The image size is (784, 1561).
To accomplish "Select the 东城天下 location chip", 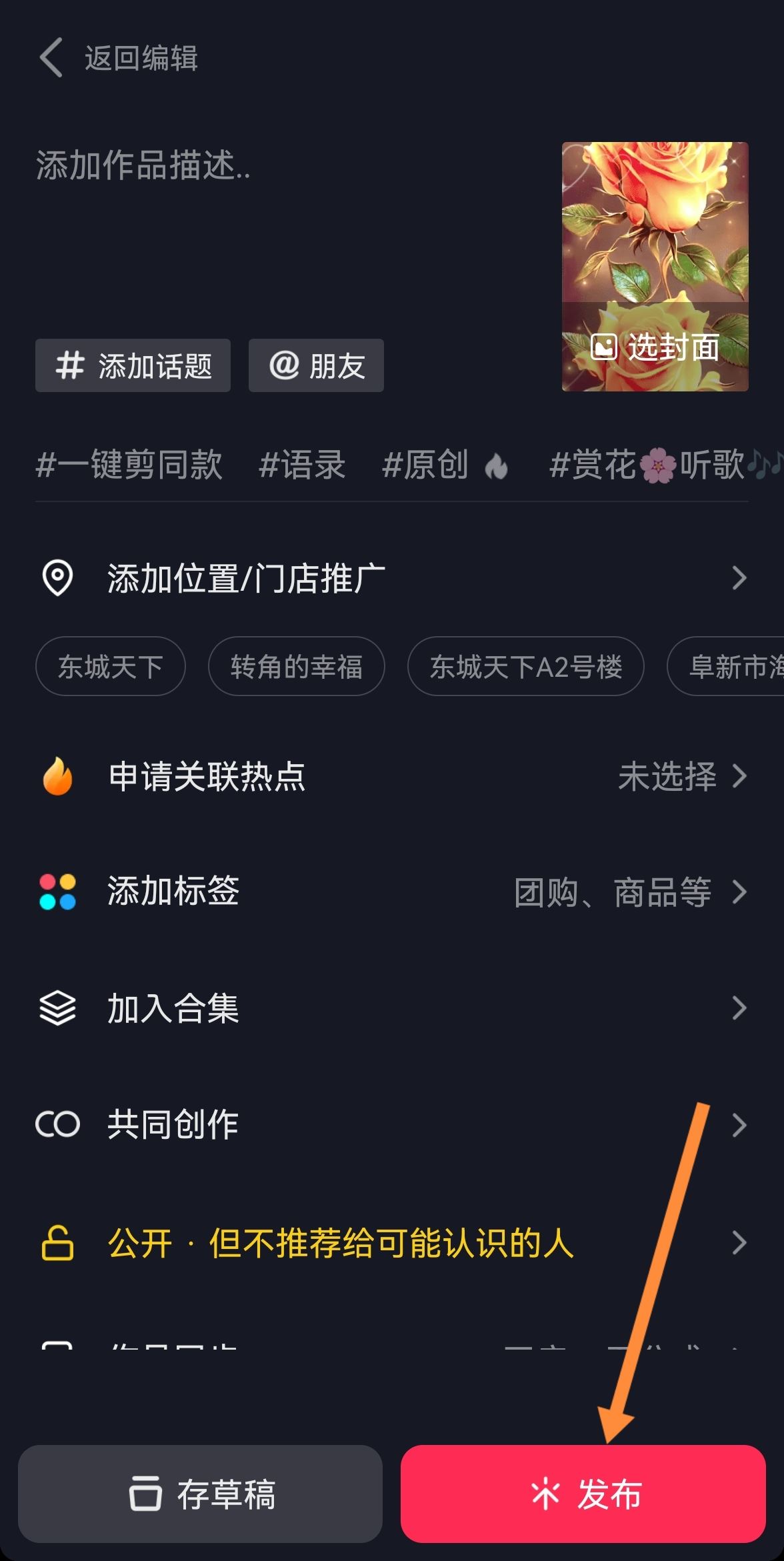I will point(109,666).
